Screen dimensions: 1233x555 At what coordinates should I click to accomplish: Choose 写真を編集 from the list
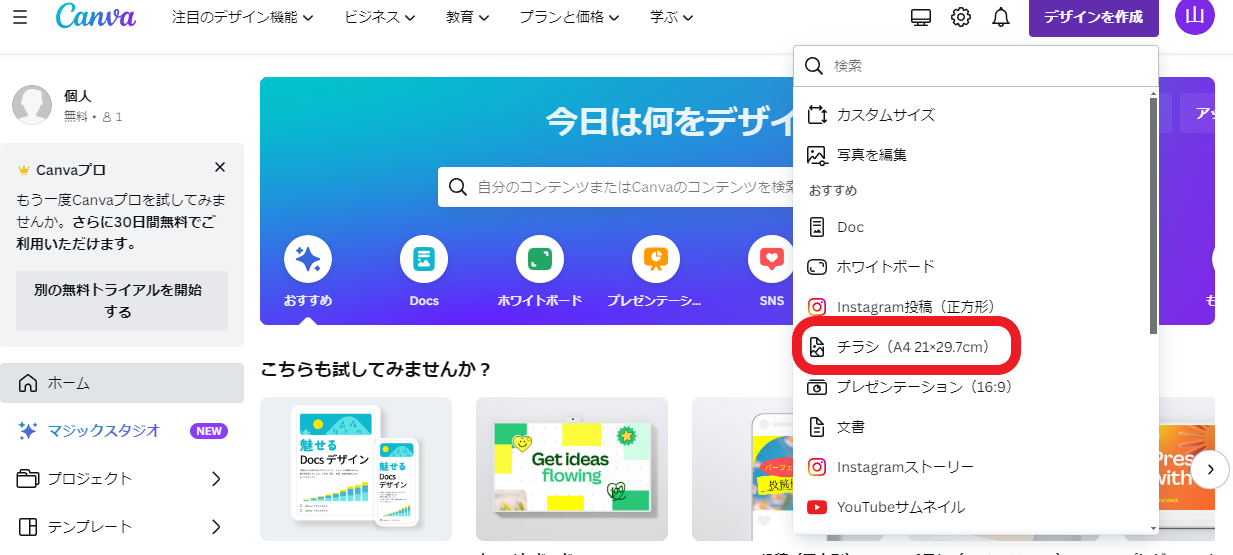(871, 155)
